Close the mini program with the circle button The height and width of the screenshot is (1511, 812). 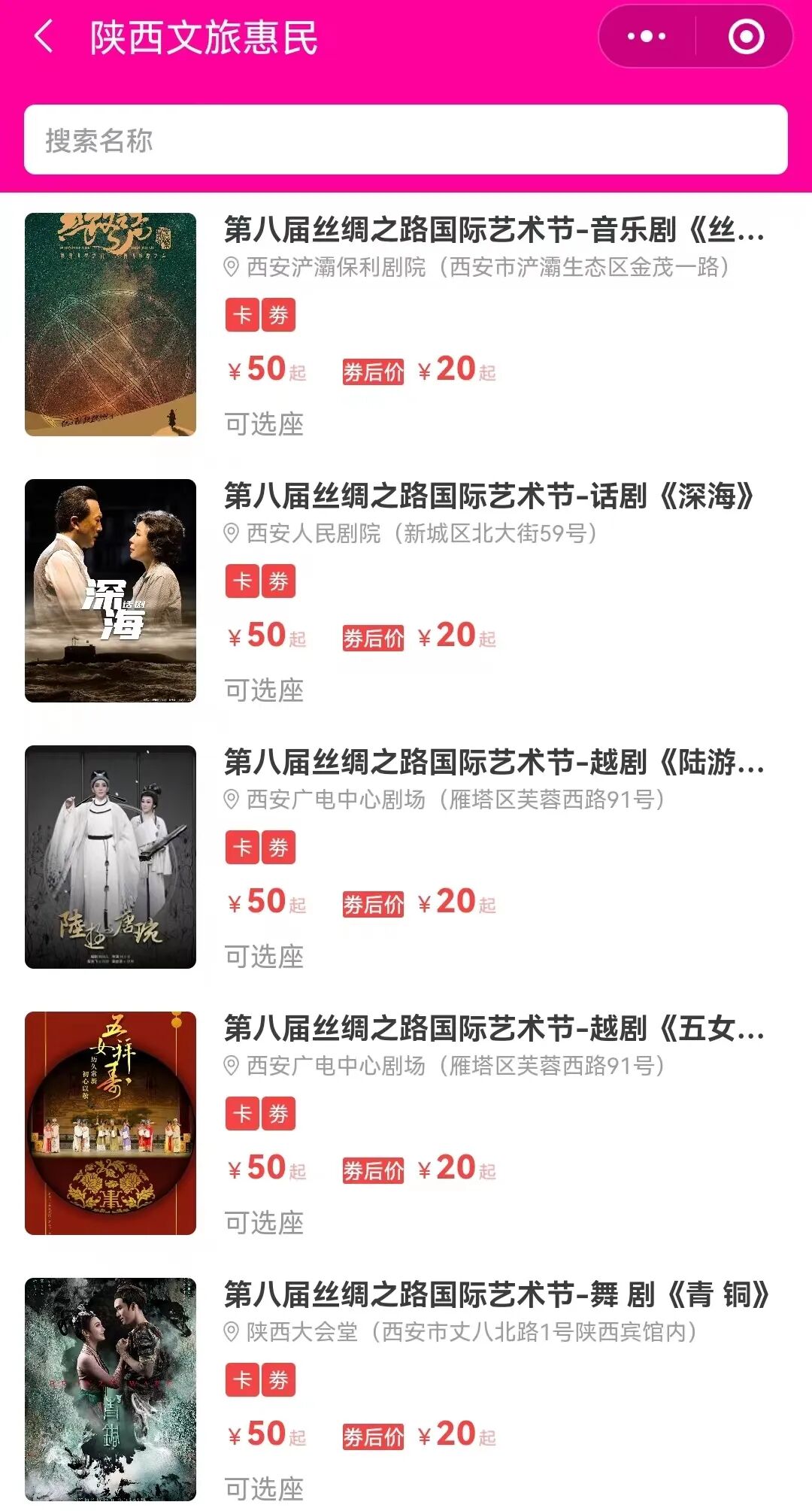[x=746, y=37]
